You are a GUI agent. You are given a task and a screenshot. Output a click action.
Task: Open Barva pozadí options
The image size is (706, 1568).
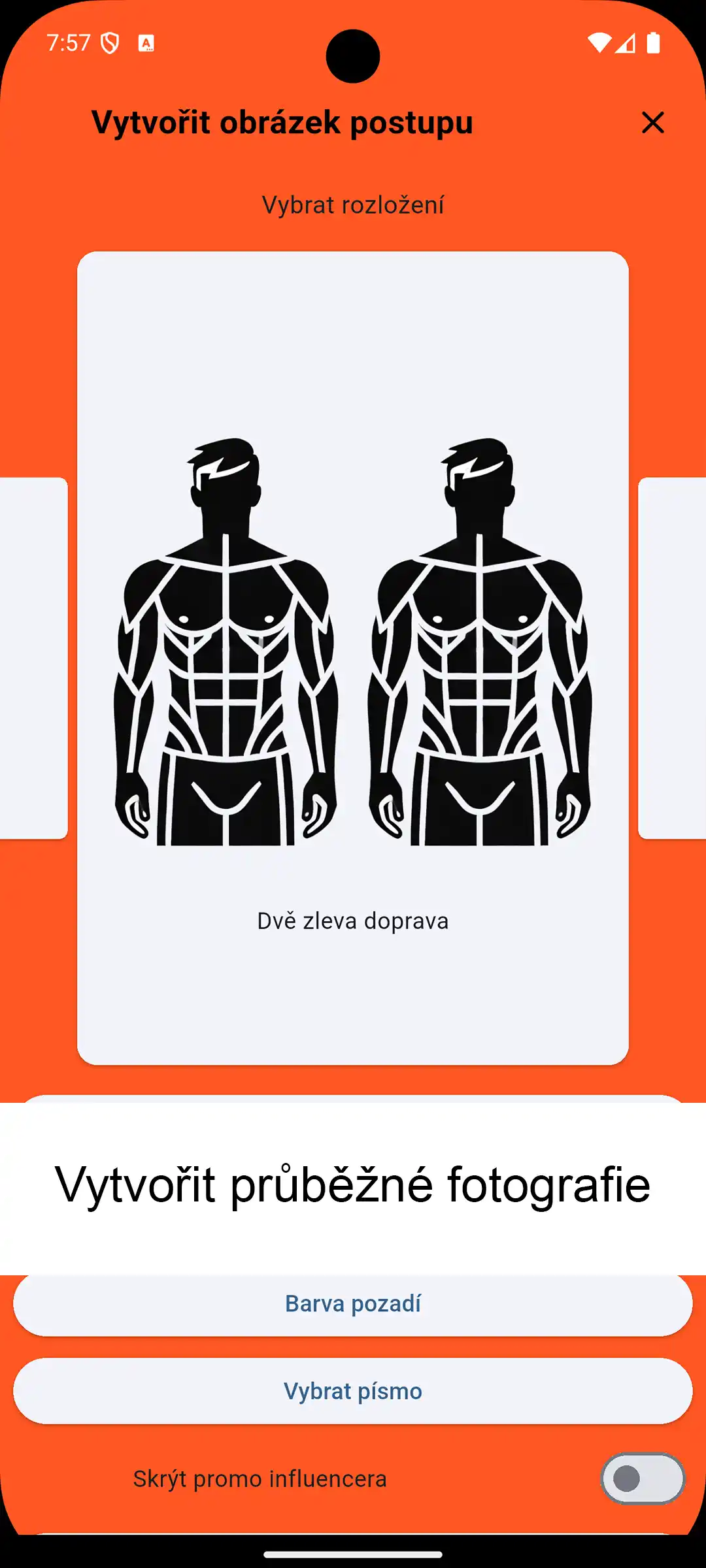(353, 1304)
